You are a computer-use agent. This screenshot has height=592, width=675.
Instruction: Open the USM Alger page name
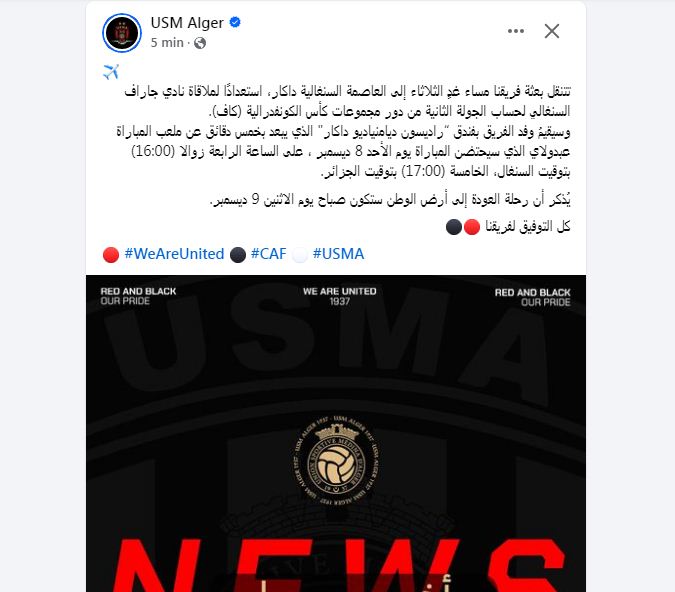click(x=187, y=23)
